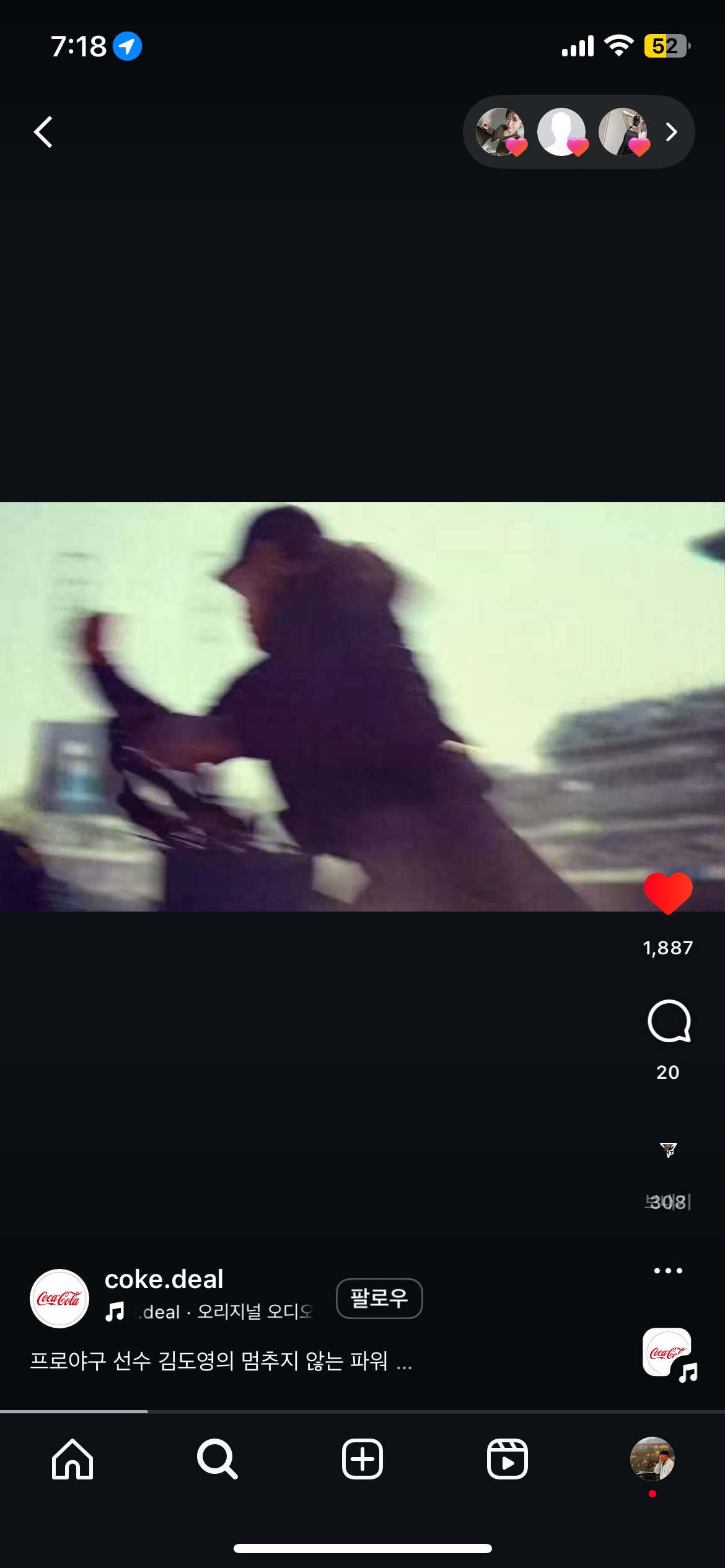
Task: Switch to the Reels tab
Action: pyautogui.click(x=507, y=1459)
